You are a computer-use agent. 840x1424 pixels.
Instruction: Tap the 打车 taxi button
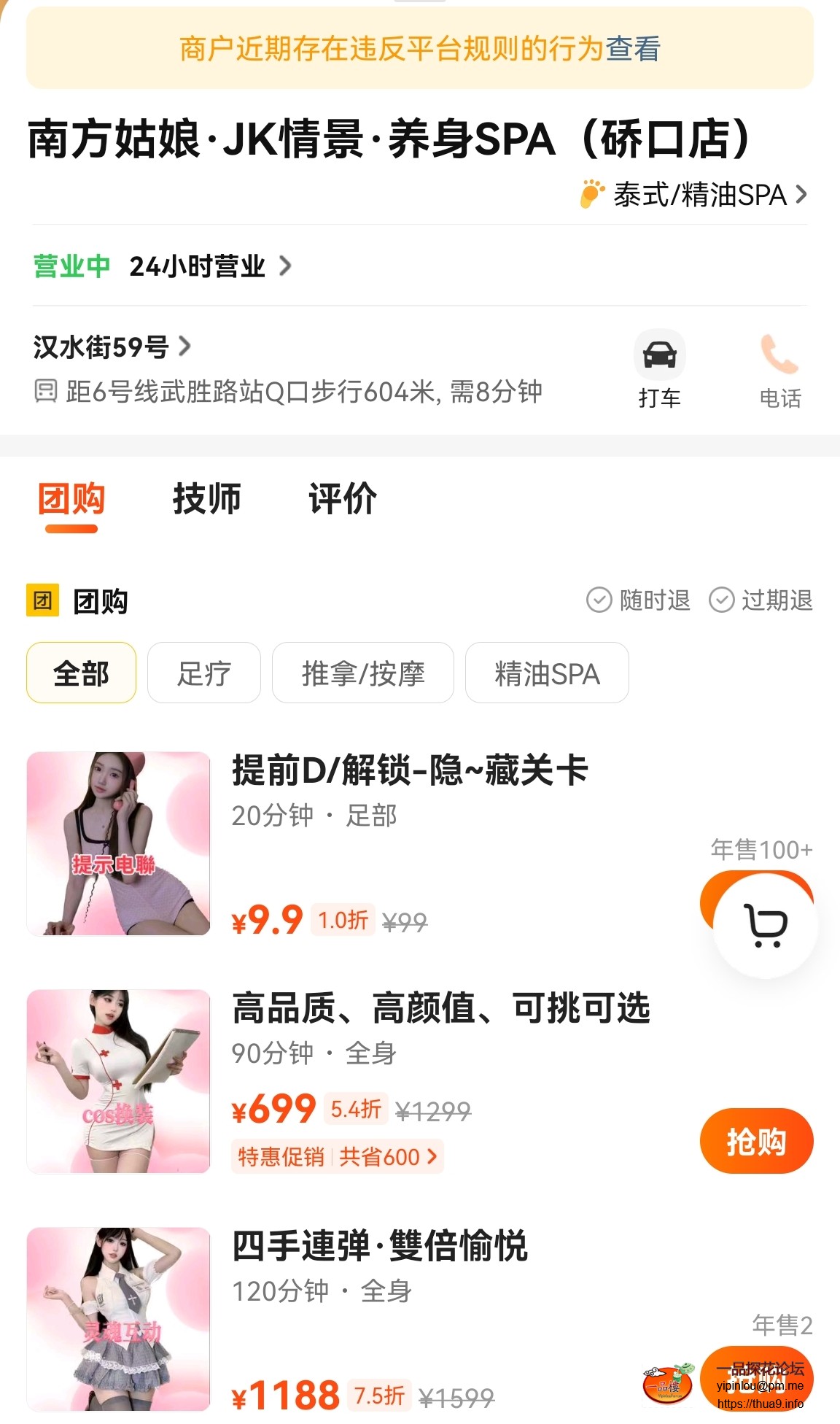pos(659,370)
